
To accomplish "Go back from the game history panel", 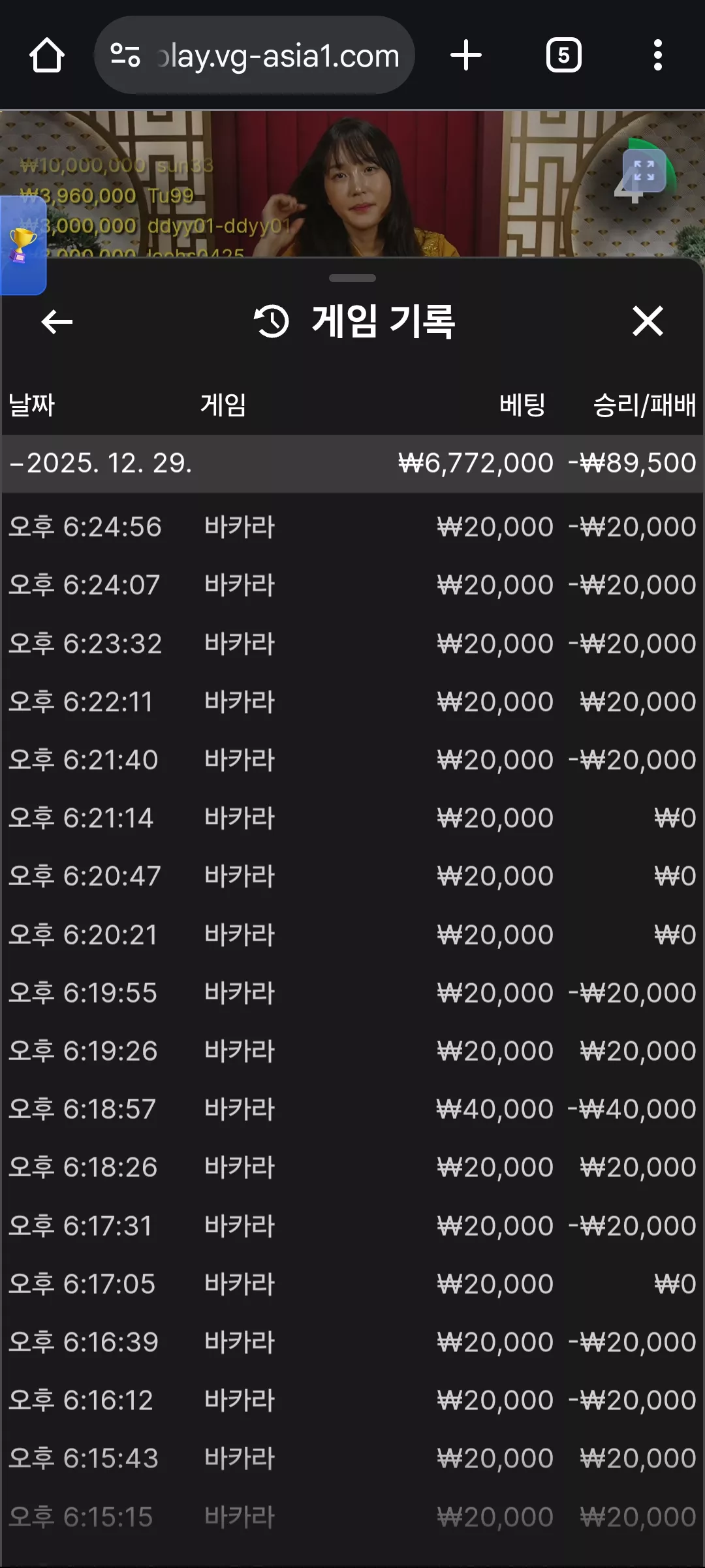I will pos(57,321).
